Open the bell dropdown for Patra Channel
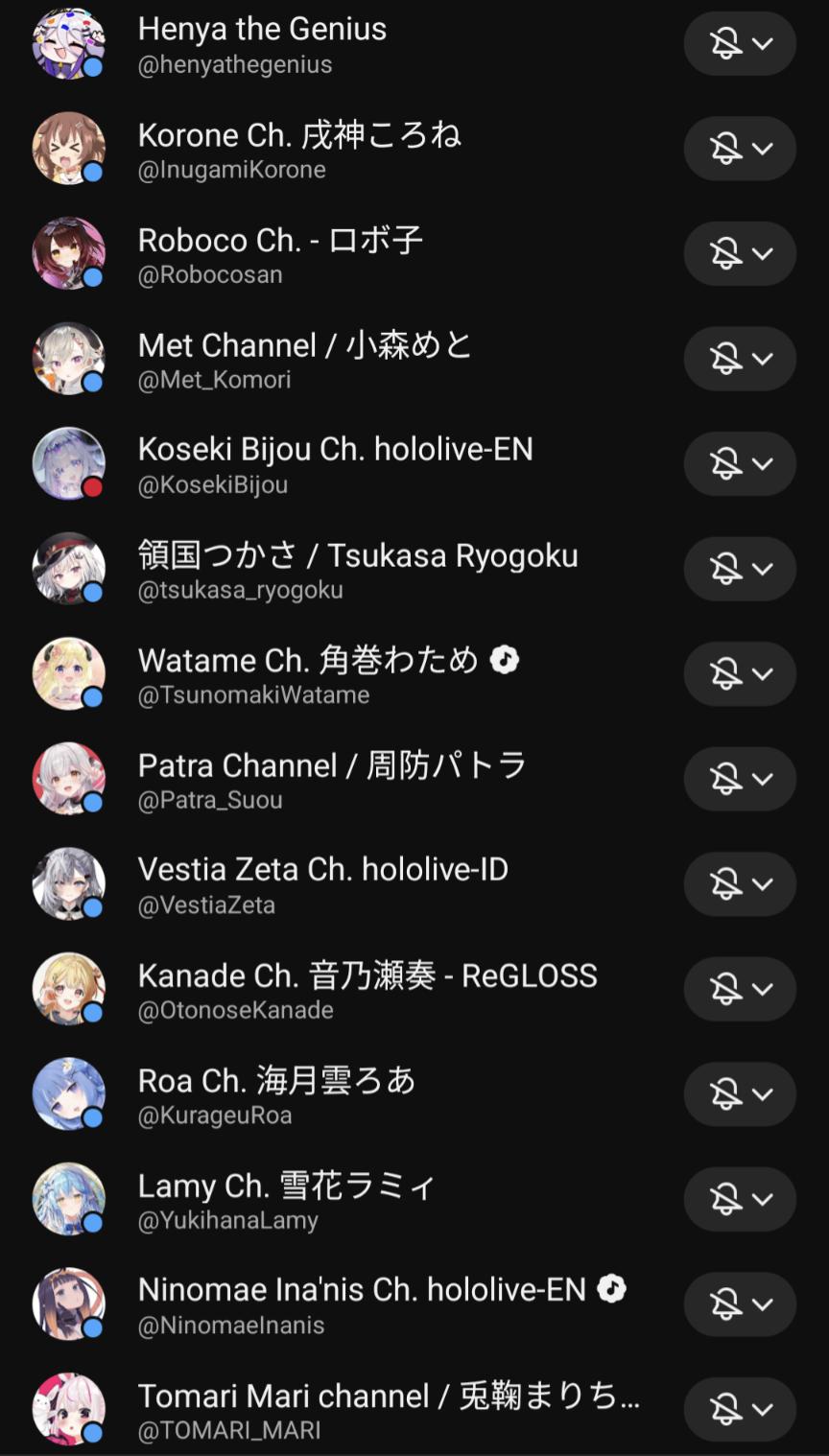Viewport: 829px width, 1456px height. tap(740, 779)
